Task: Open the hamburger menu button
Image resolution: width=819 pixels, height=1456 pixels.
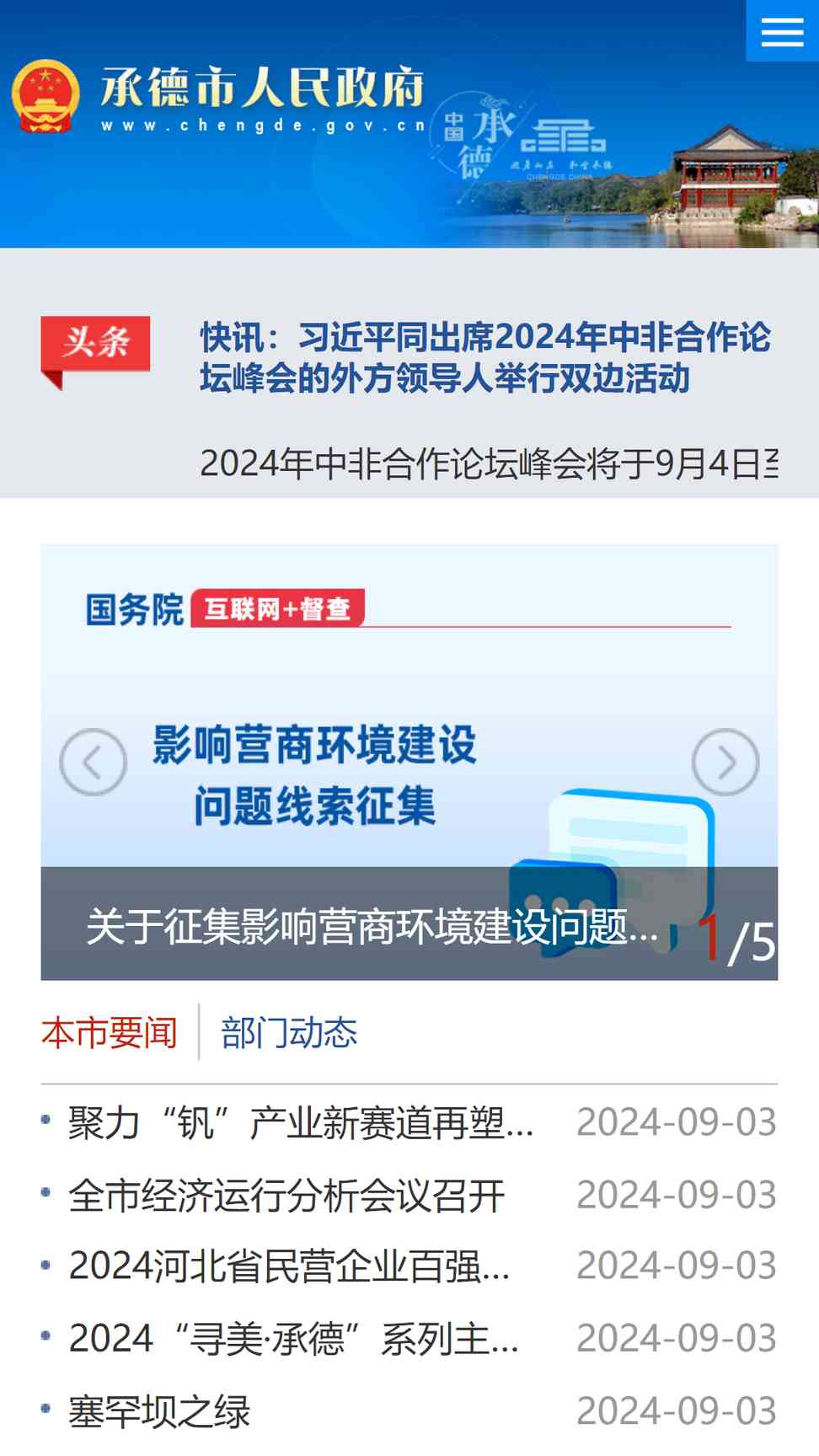Action: pyautogui.click(x=782, y=31)
